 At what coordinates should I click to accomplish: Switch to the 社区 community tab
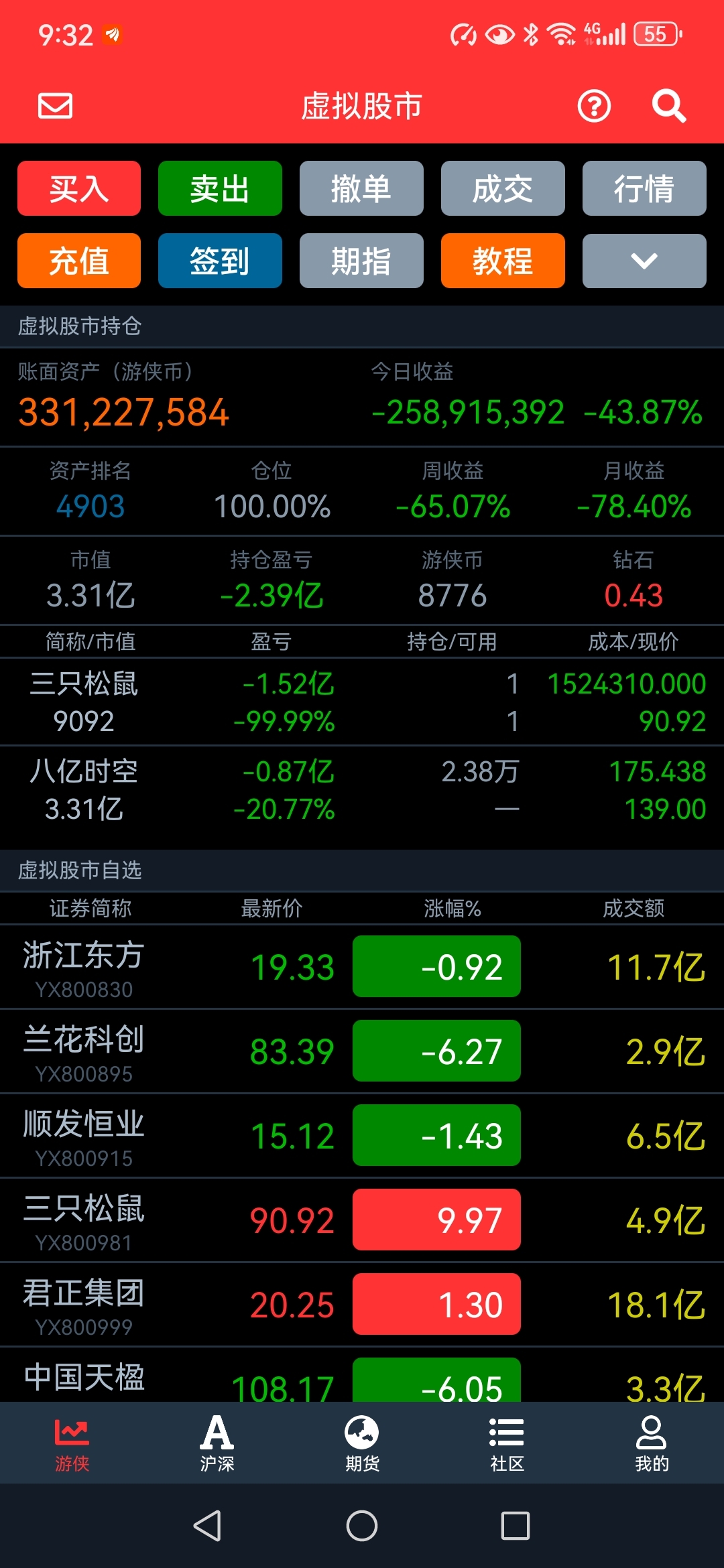click(x=507, y=1443)
